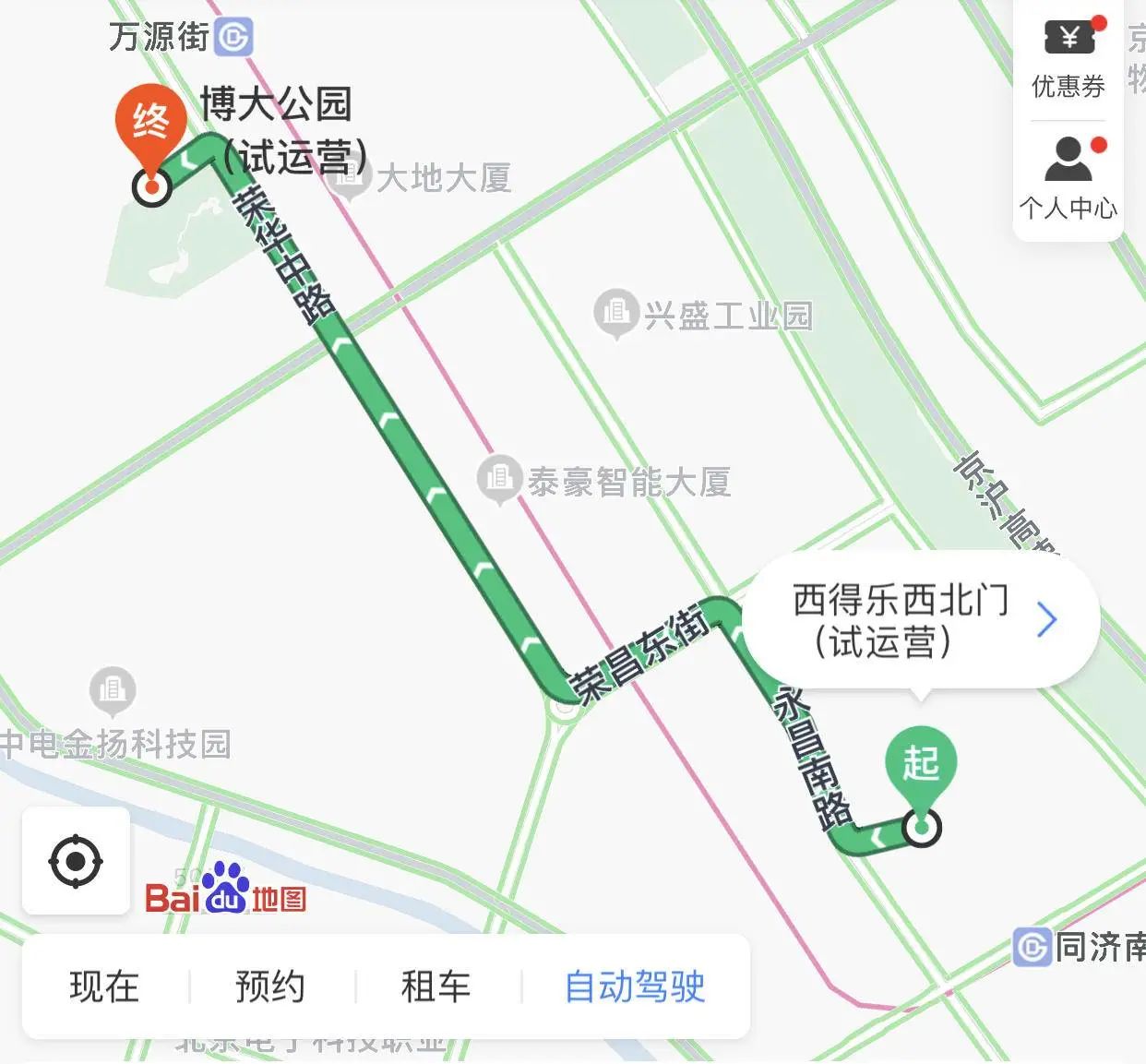Switch to the 租车 tab

(x=436, y=986)
